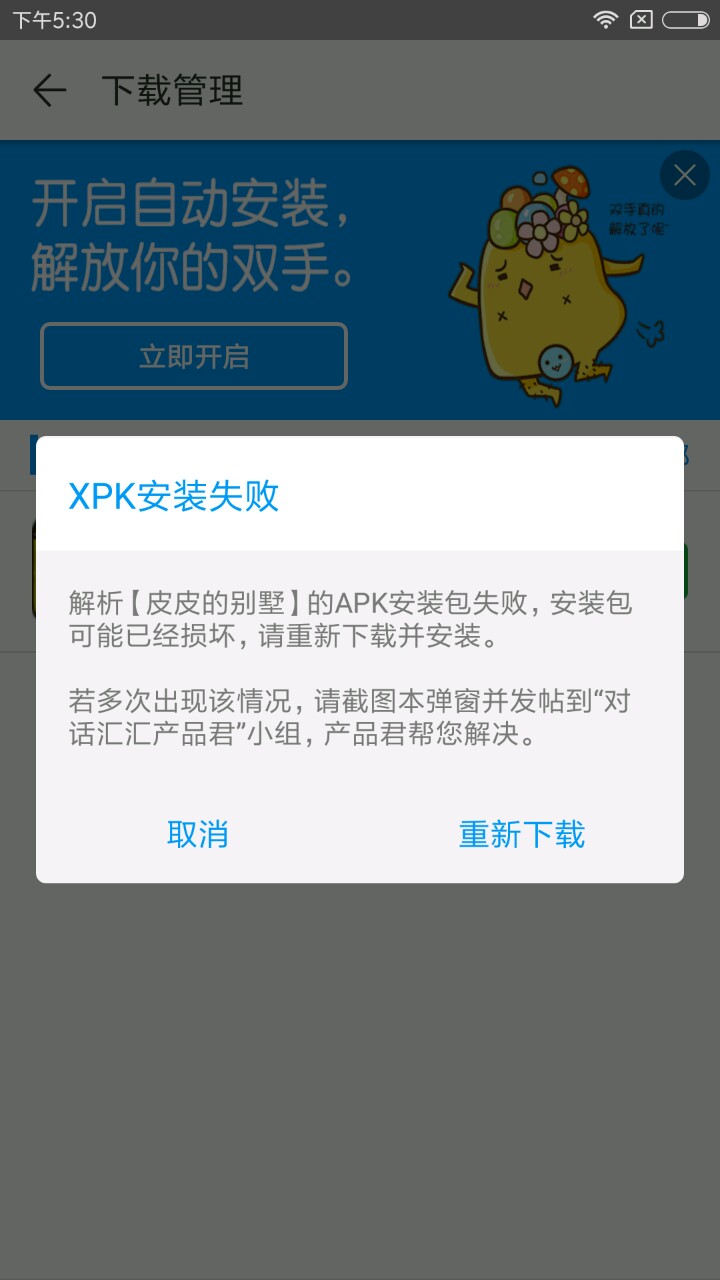Image resolution: width=720 pixels, height=1280 pixels.
Task: Tap 立即开启 to enable auto-install
Action: pyautogui.click(x=194, y=356)
